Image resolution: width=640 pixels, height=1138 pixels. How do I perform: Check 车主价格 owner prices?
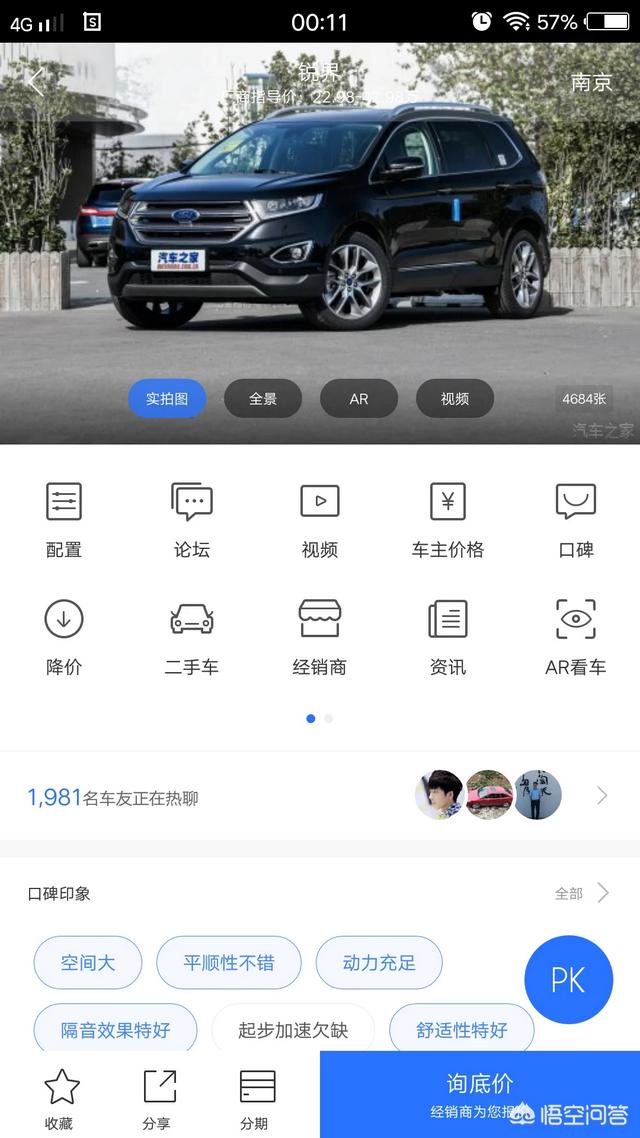pyautogui.click(x=448, y=519)
